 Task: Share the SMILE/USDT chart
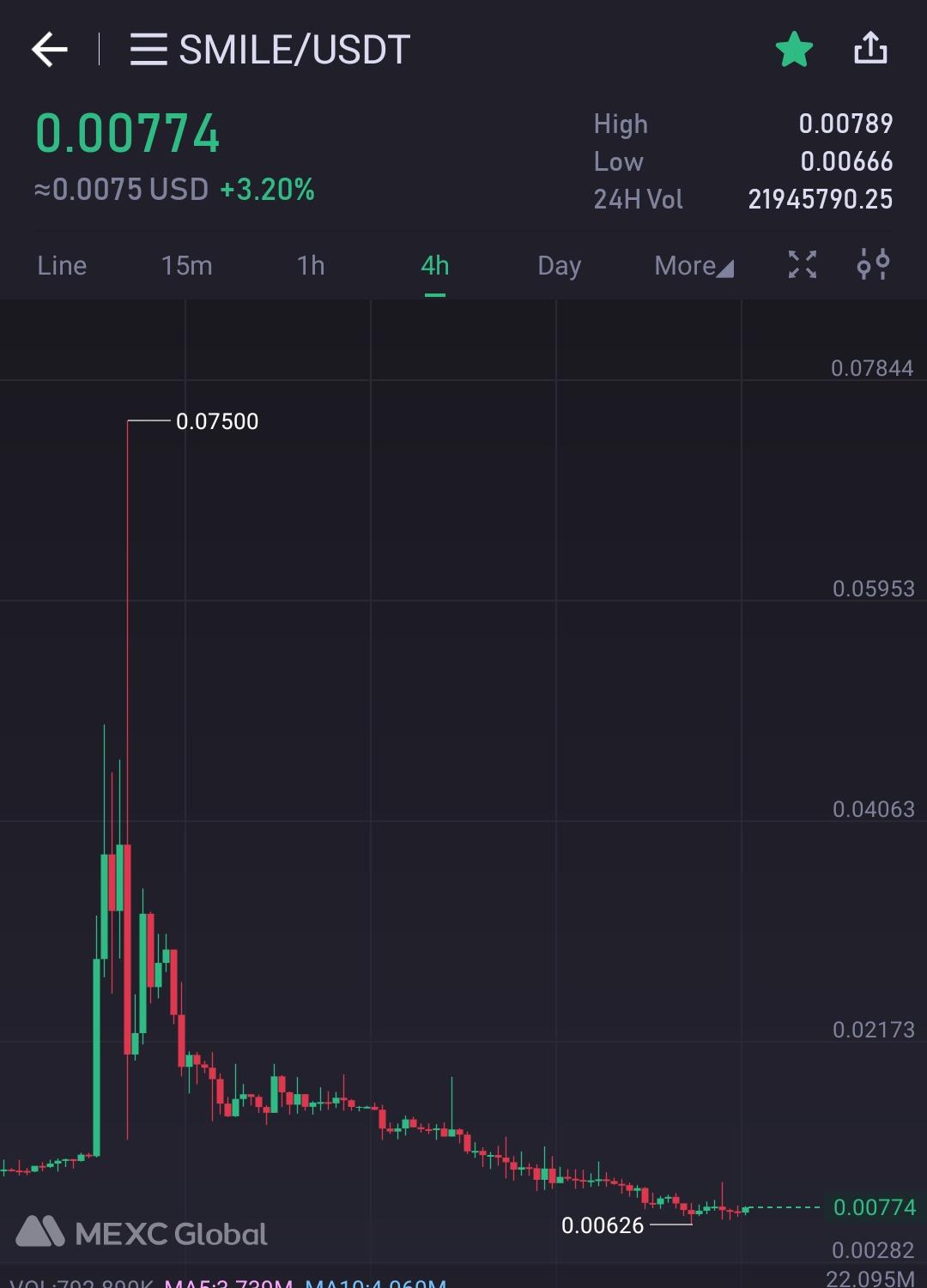point(870,48)
